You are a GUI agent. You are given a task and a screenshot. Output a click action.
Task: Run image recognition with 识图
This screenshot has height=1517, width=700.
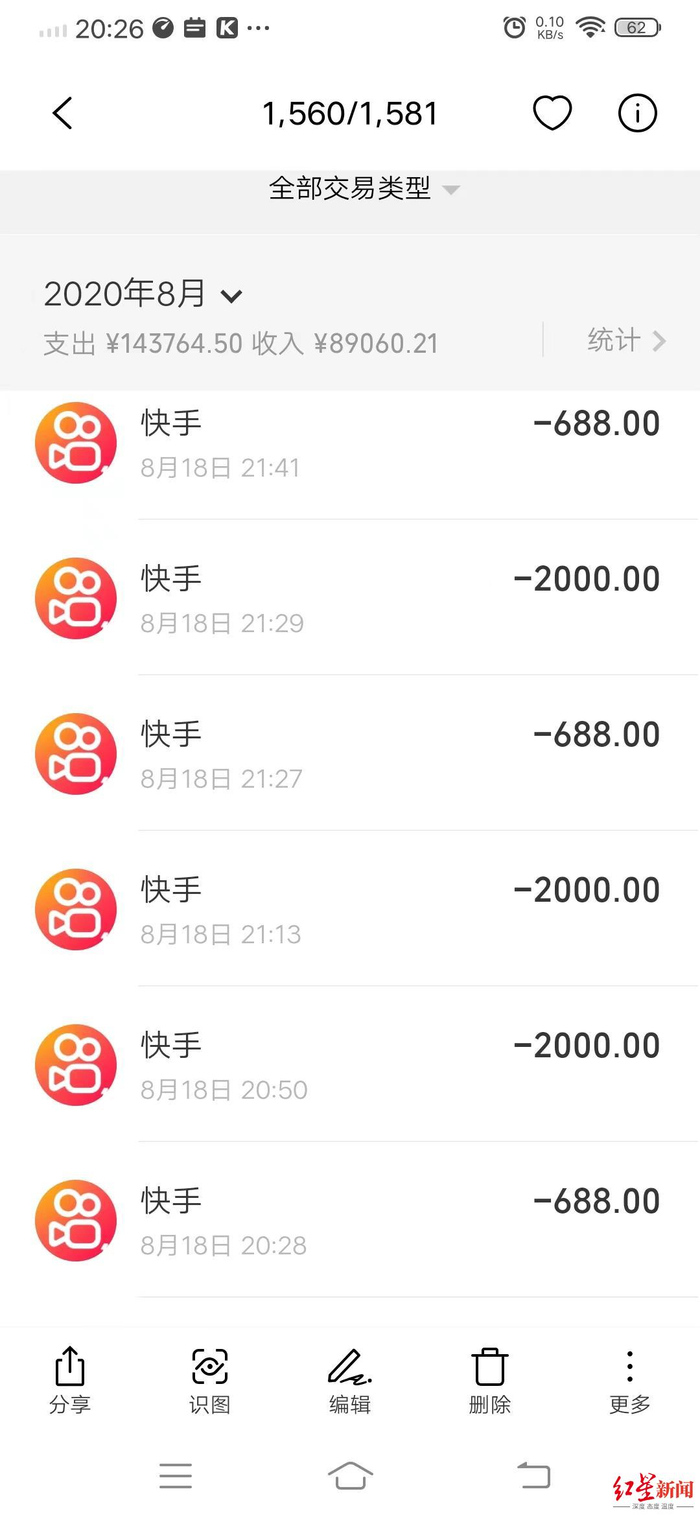[210, 1380]
